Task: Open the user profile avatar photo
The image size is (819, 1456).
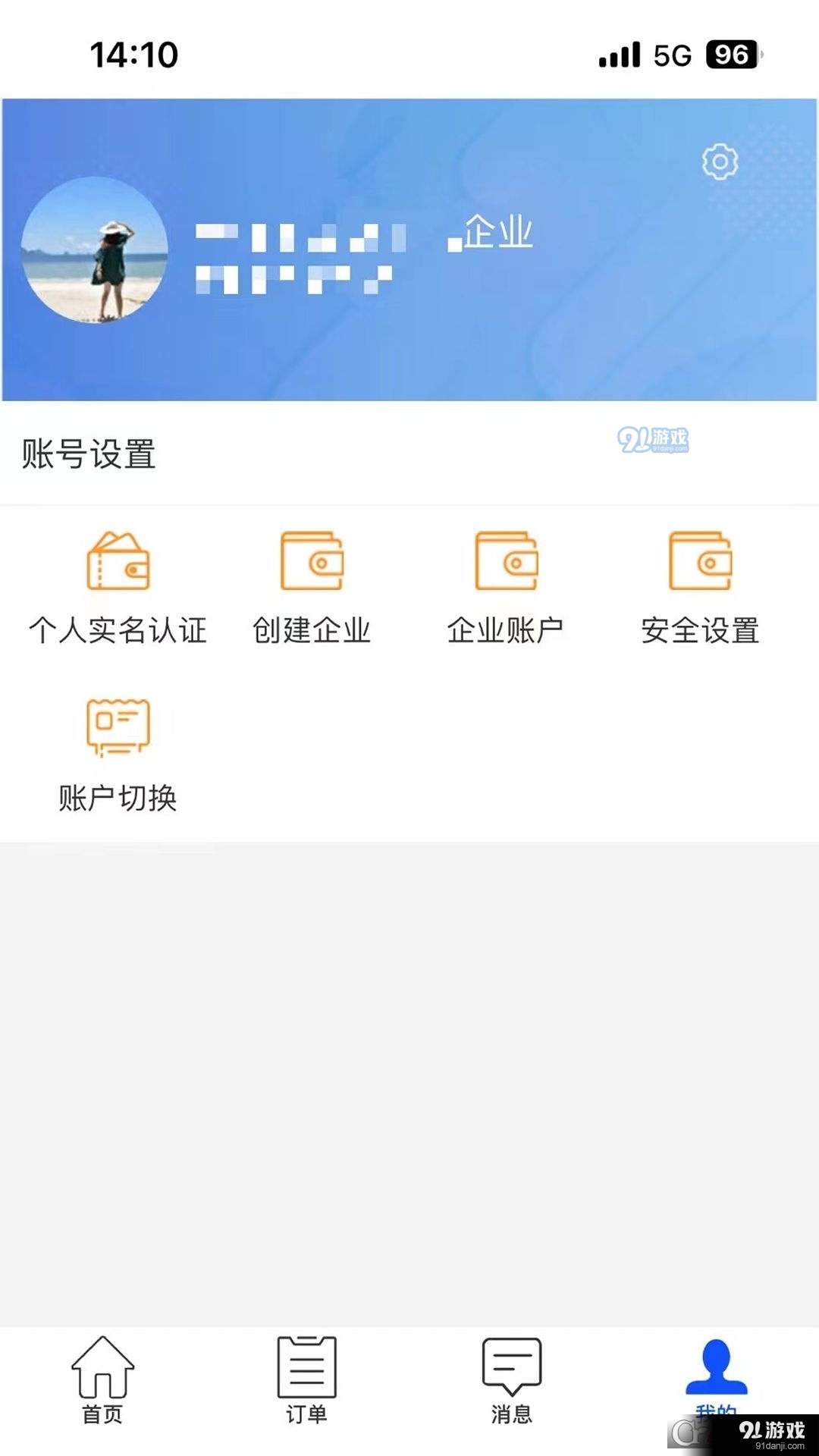Action: (97, 250)
